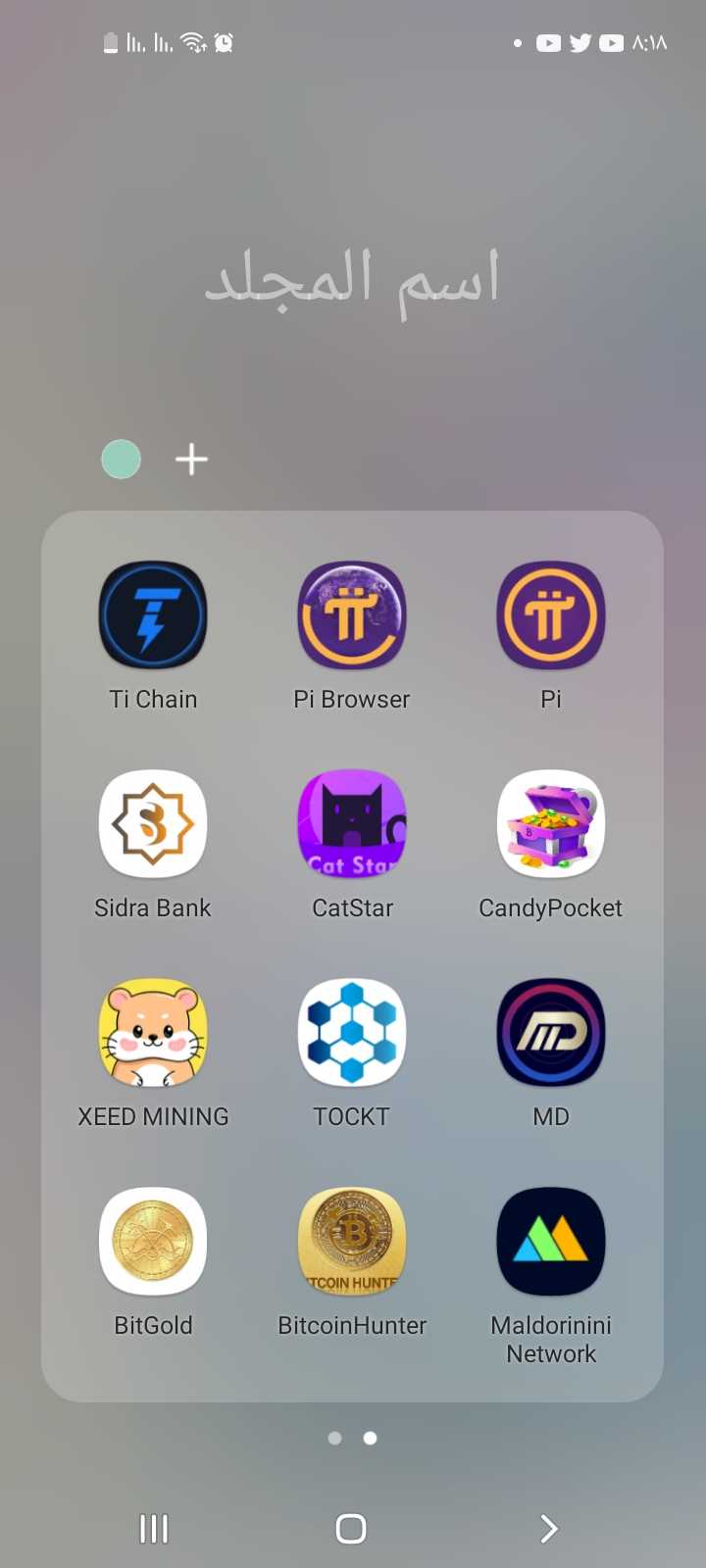Launch XEED MINING
This screenshot has width=706, height=1568.
tap(153, 1033)
